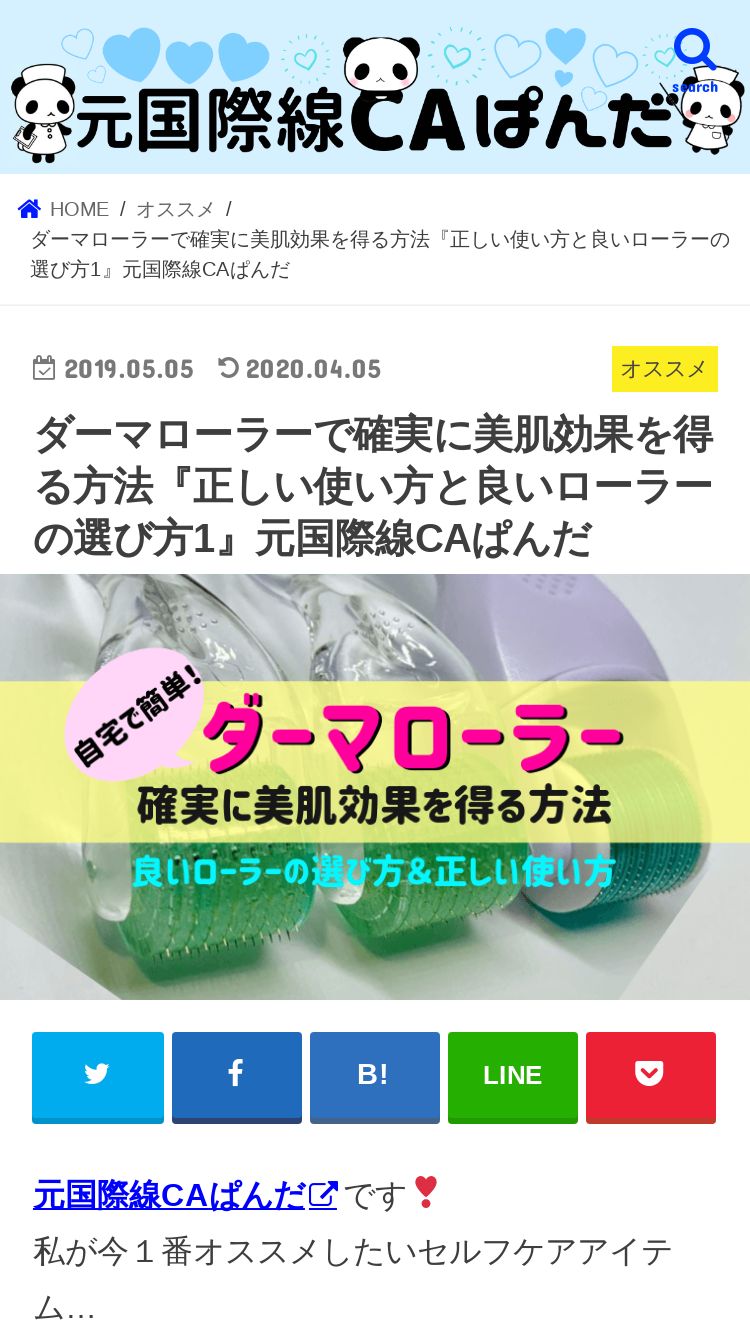Save this article to Pocket
750x1334 pixels.
click(651, 1077)
